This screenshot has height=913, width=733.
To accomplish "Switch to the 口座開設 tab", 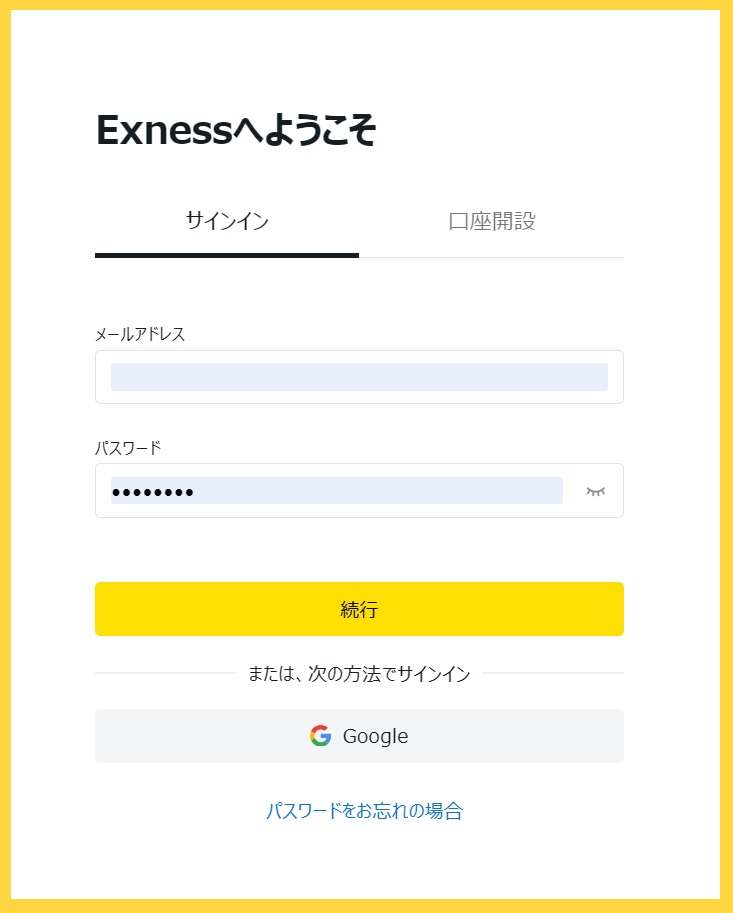I will coord(492,222).
